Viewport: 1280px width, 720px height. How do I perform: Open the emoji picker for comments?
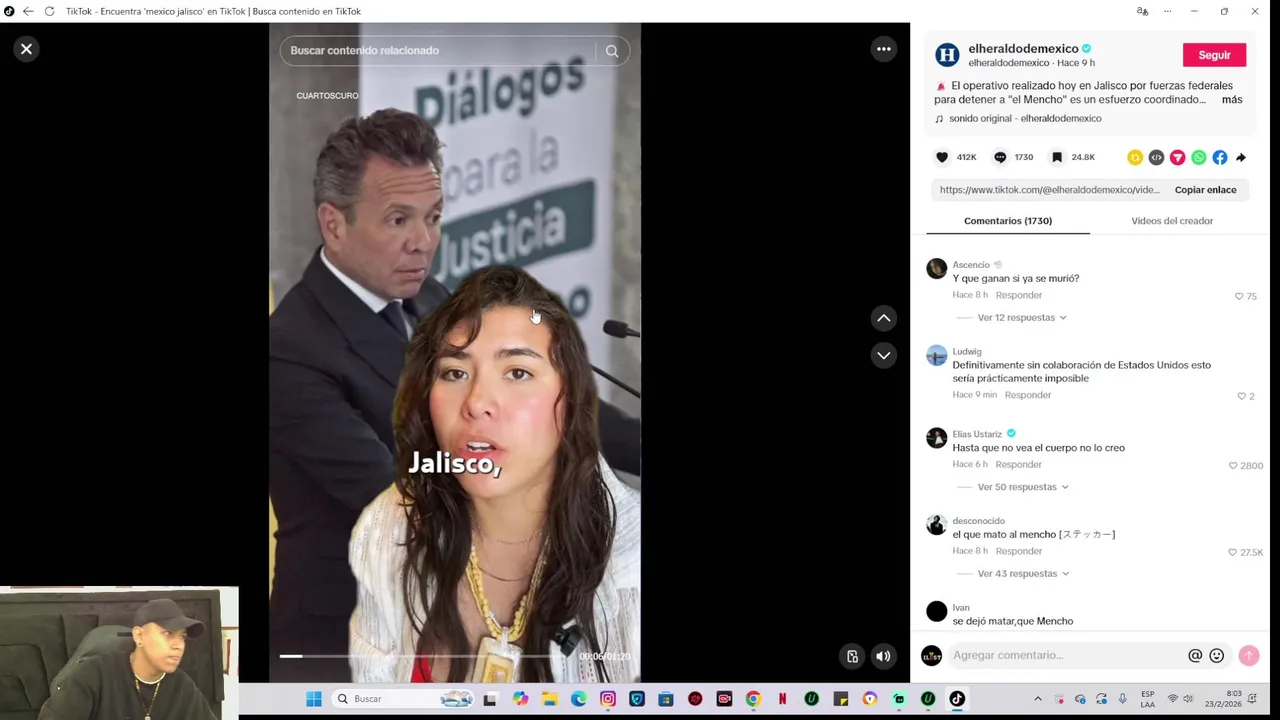coord(1216,656)
